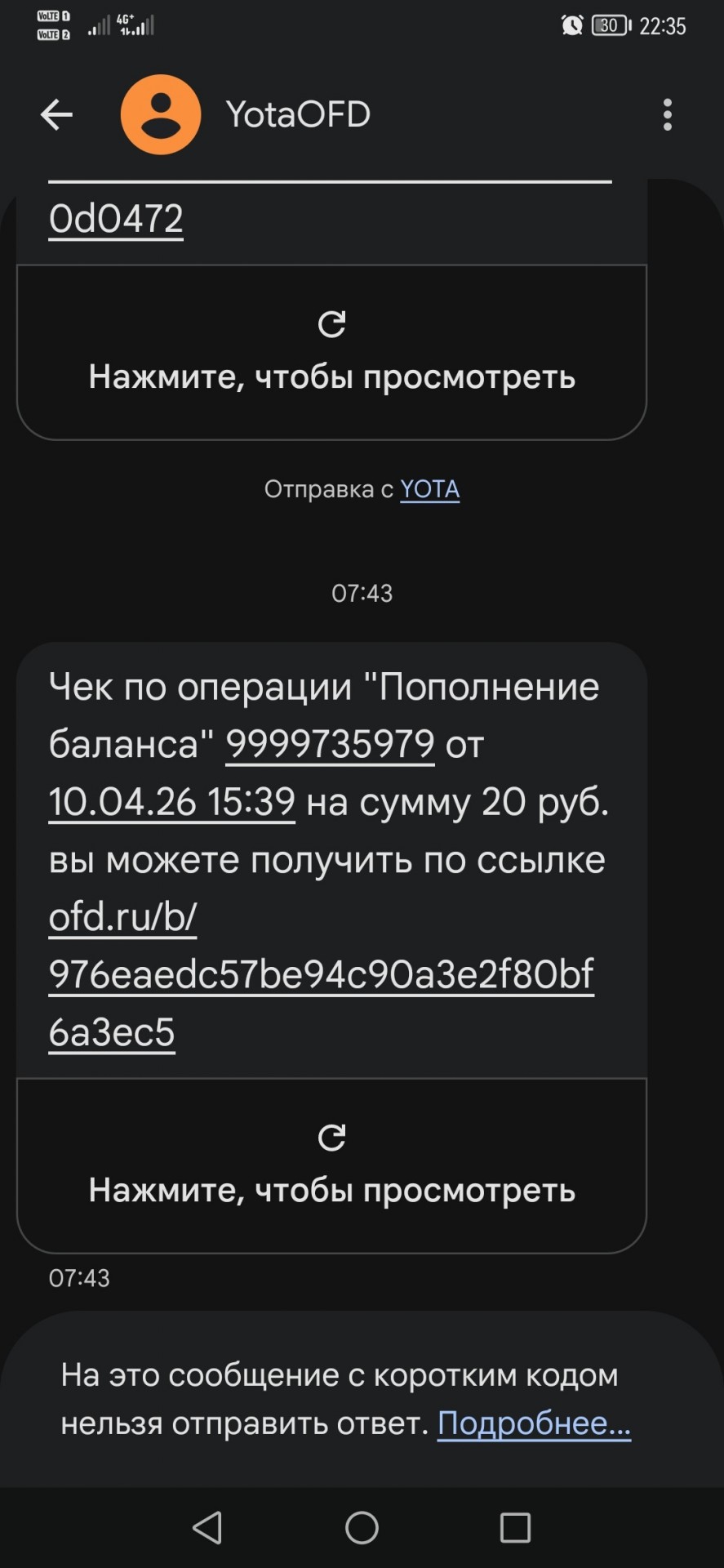Screen dimensions: 724x1568
Task: Open the Подробнее… link
Action: tap(534, 1423)
